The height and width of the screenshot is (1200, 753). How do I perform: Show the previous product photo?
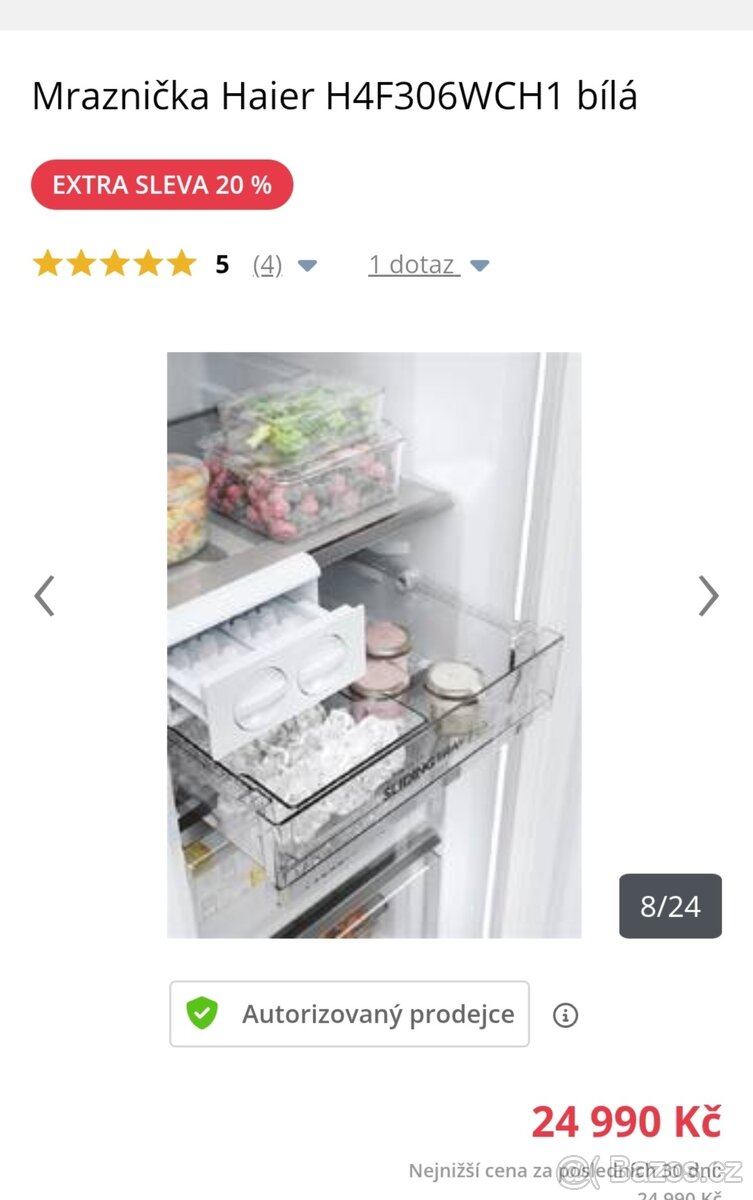(44, 596)
